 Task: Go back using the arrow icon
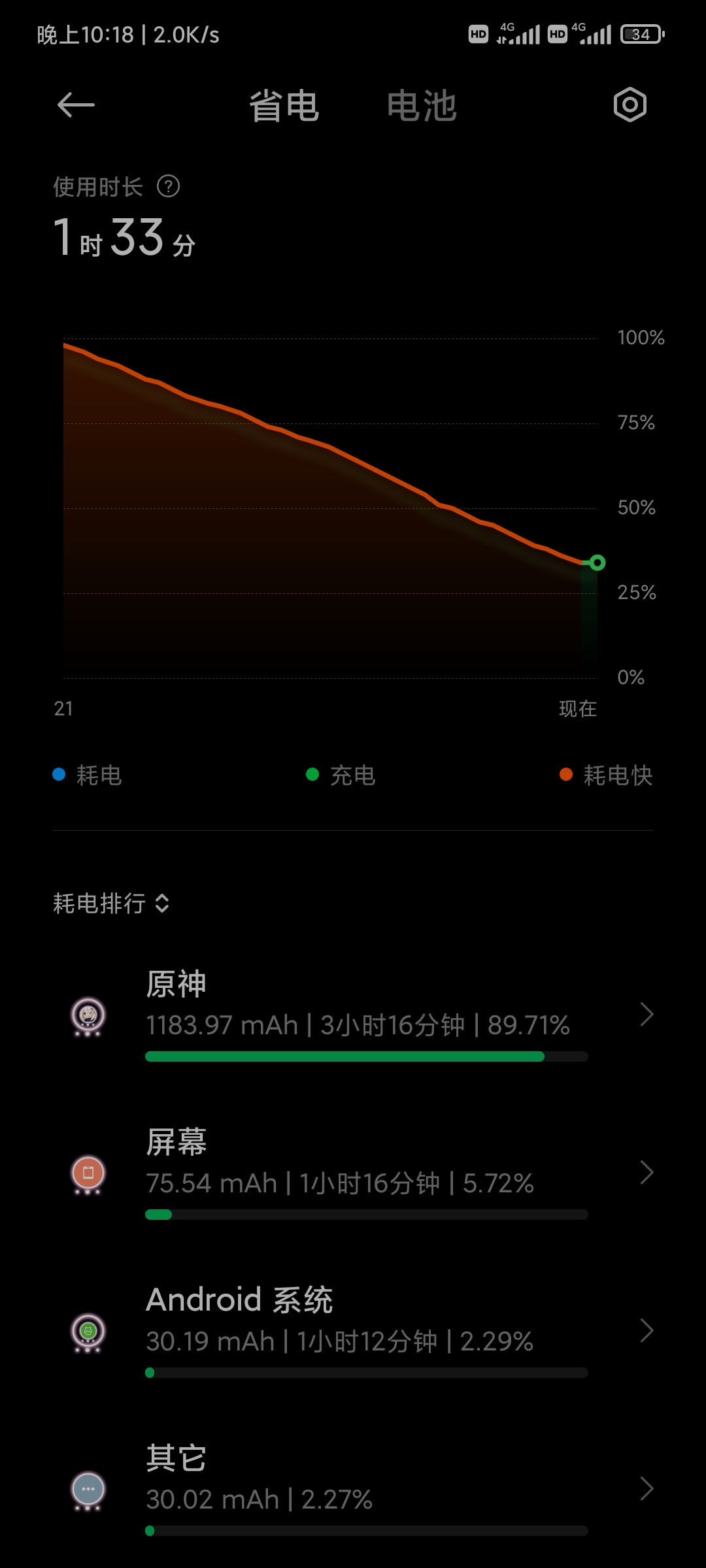76,105
